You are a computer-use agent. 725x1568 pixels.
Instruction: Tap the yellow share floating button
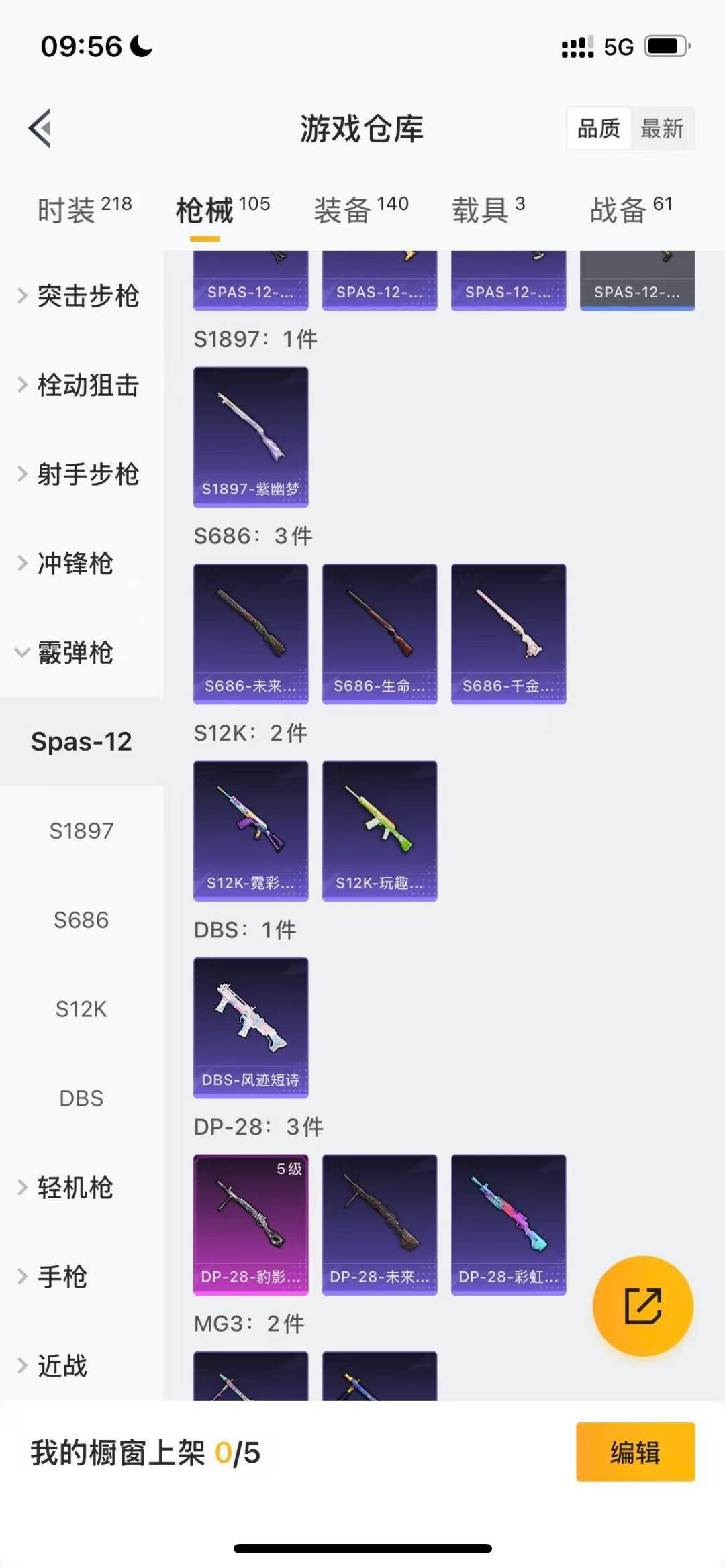click(x=642, y=1306)
